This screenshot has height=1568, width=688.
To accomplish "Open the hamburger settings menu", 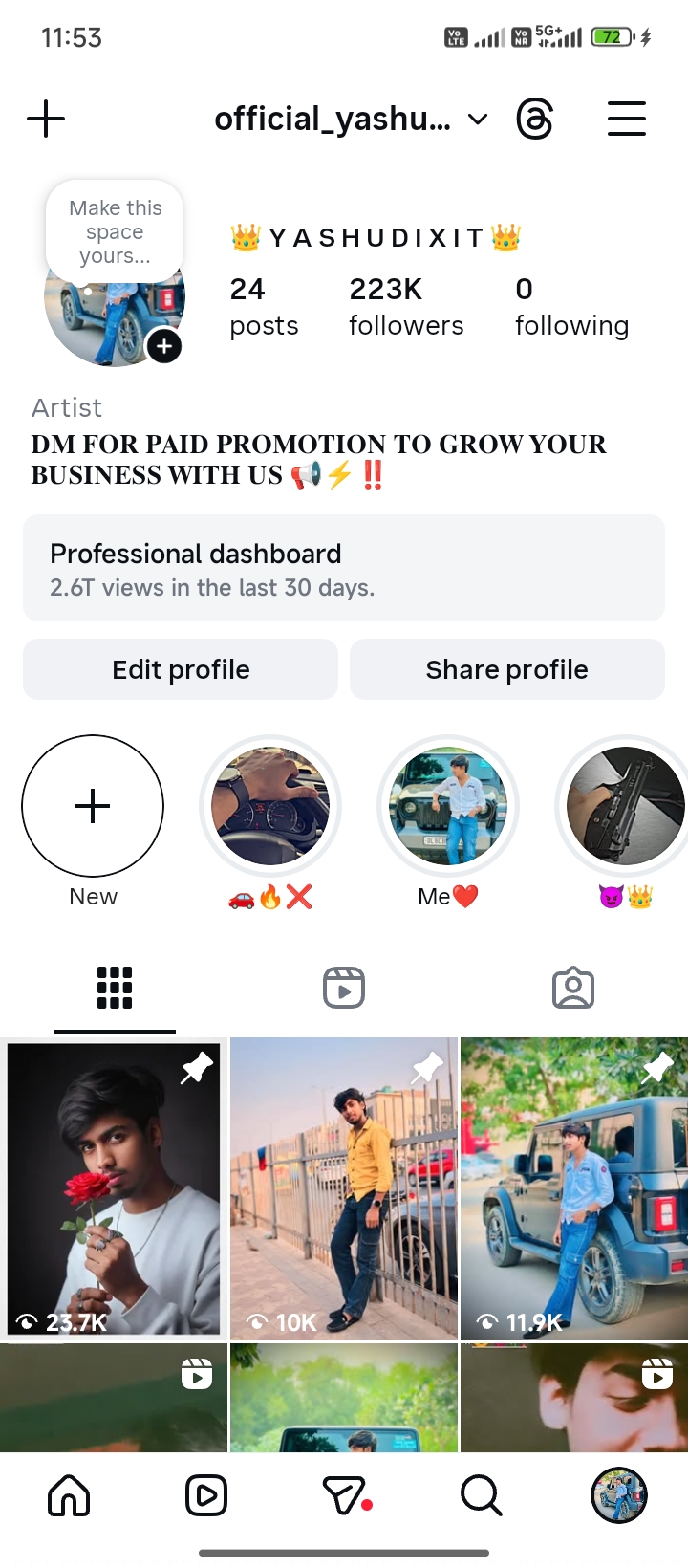I will point(627,120).
